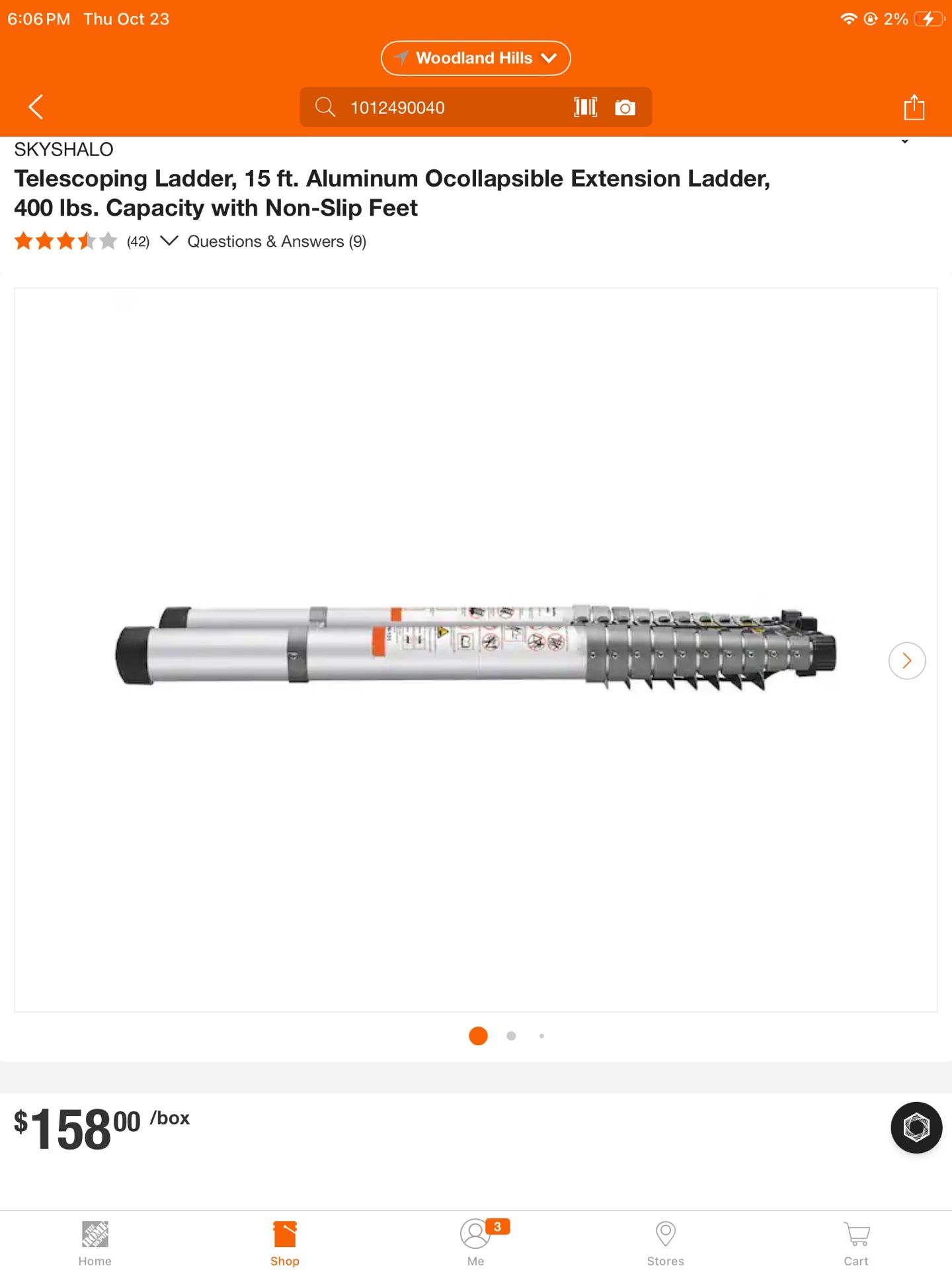The width and height of the screenshot is (952, 1270).
Task: Search by photo with the camera icon
Action: (x=625, y=107)
